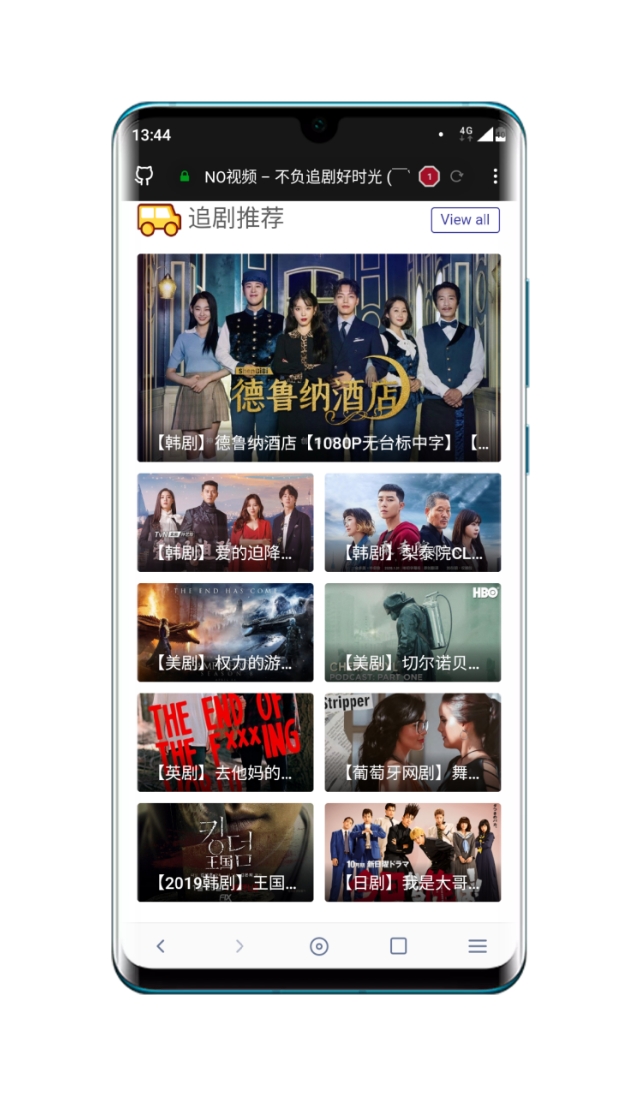This screenshot has height=1096, width=640.
Task: Tap the View all button
Action: point(465,220)
